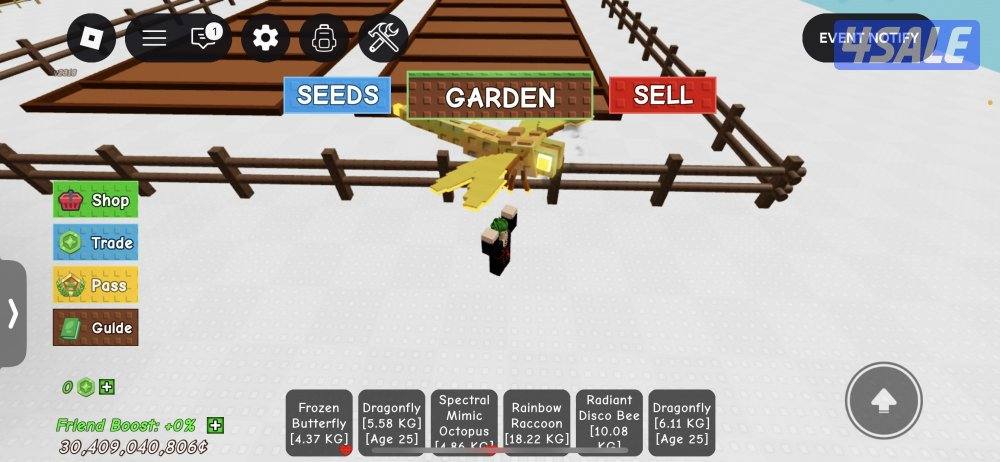1000x462 pixels.
Task: Tap the jump arrow button
Action: coord(883,401)
